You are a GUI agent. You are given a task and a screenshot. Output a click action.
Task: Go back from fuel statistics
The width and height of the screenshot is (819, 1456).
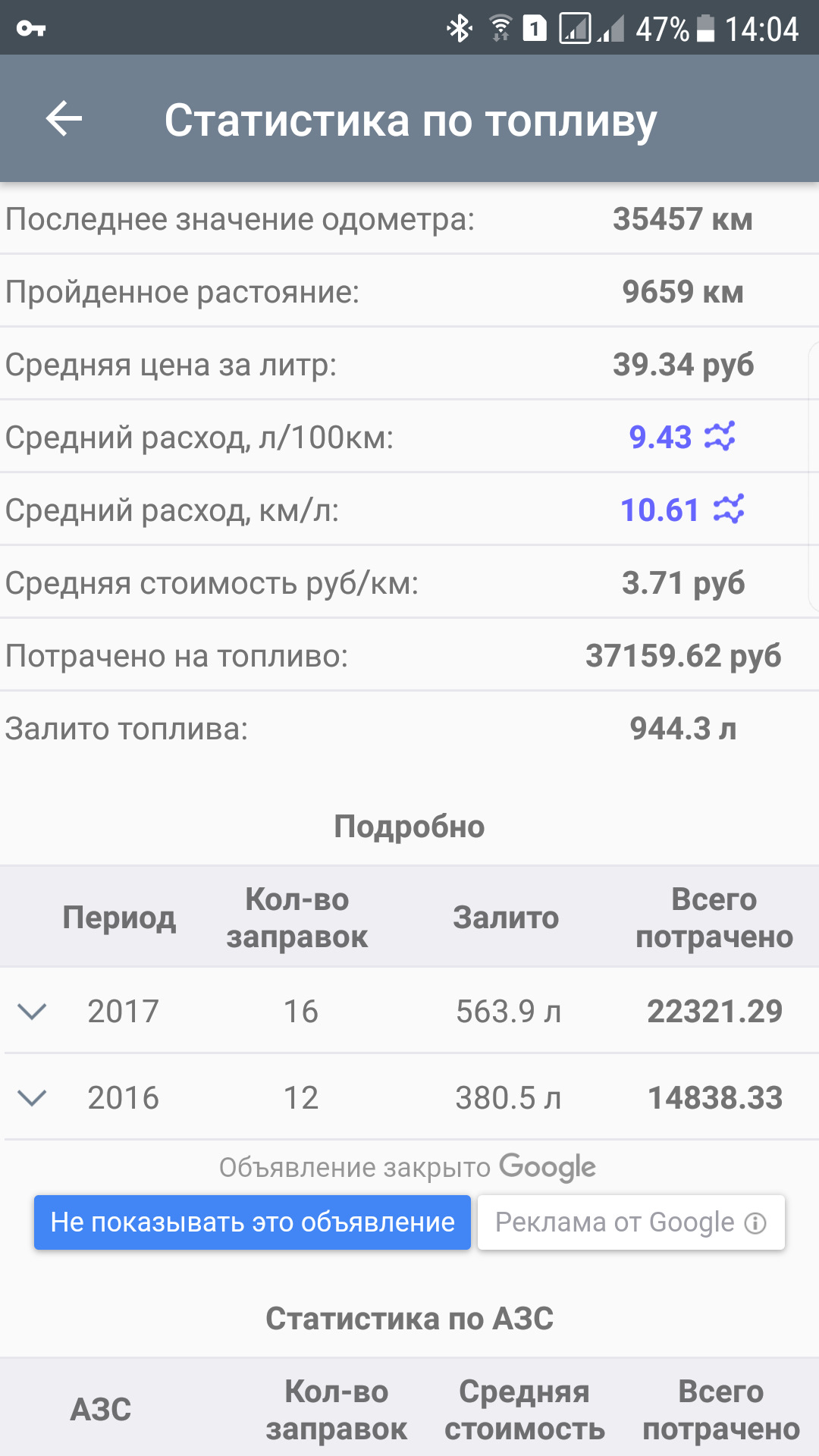[64, 119]
